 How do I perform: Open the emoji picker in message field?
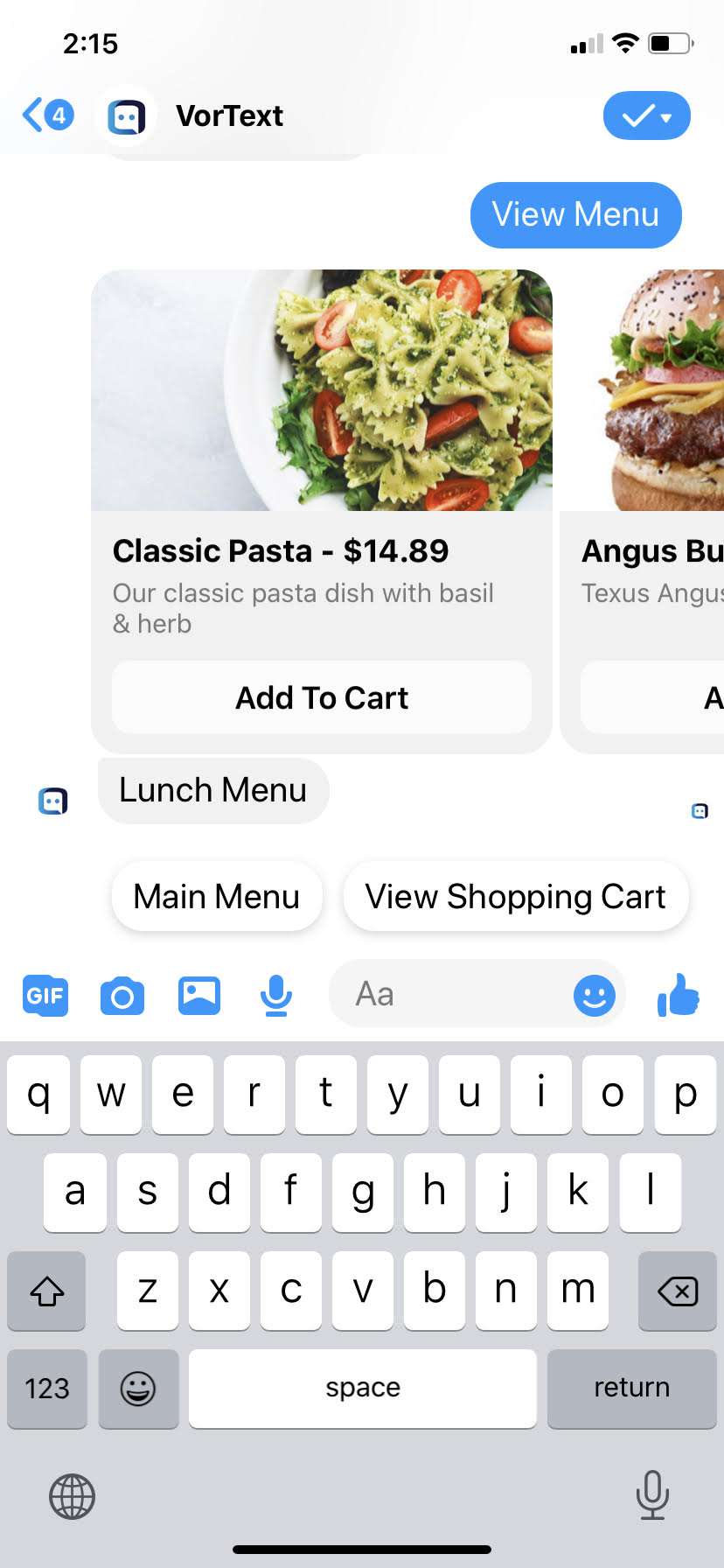595,995
